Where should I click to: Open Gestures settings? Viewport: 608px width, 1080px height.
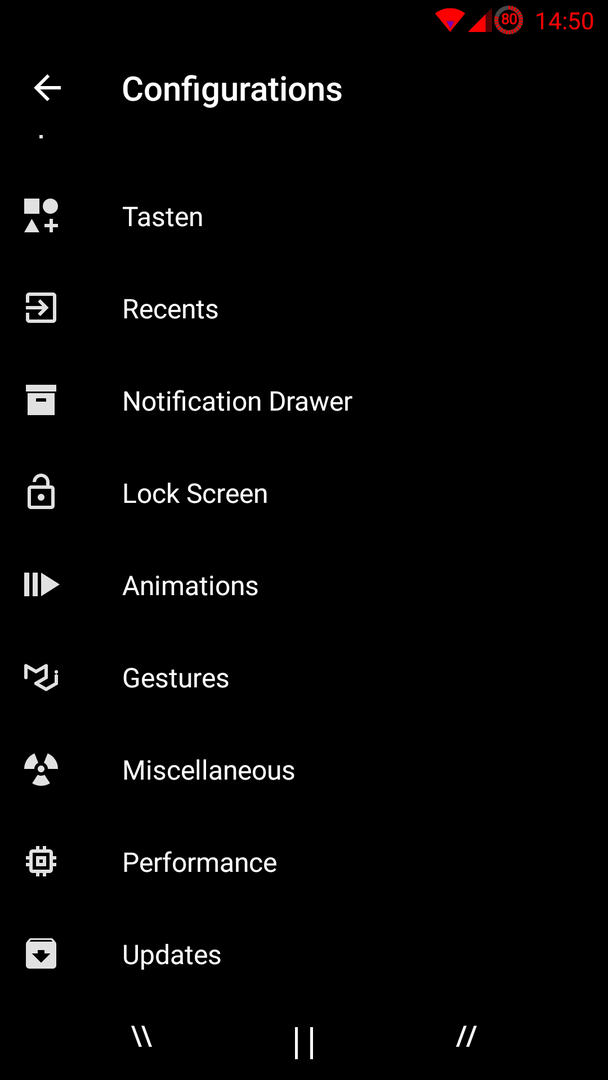[304, 678]
